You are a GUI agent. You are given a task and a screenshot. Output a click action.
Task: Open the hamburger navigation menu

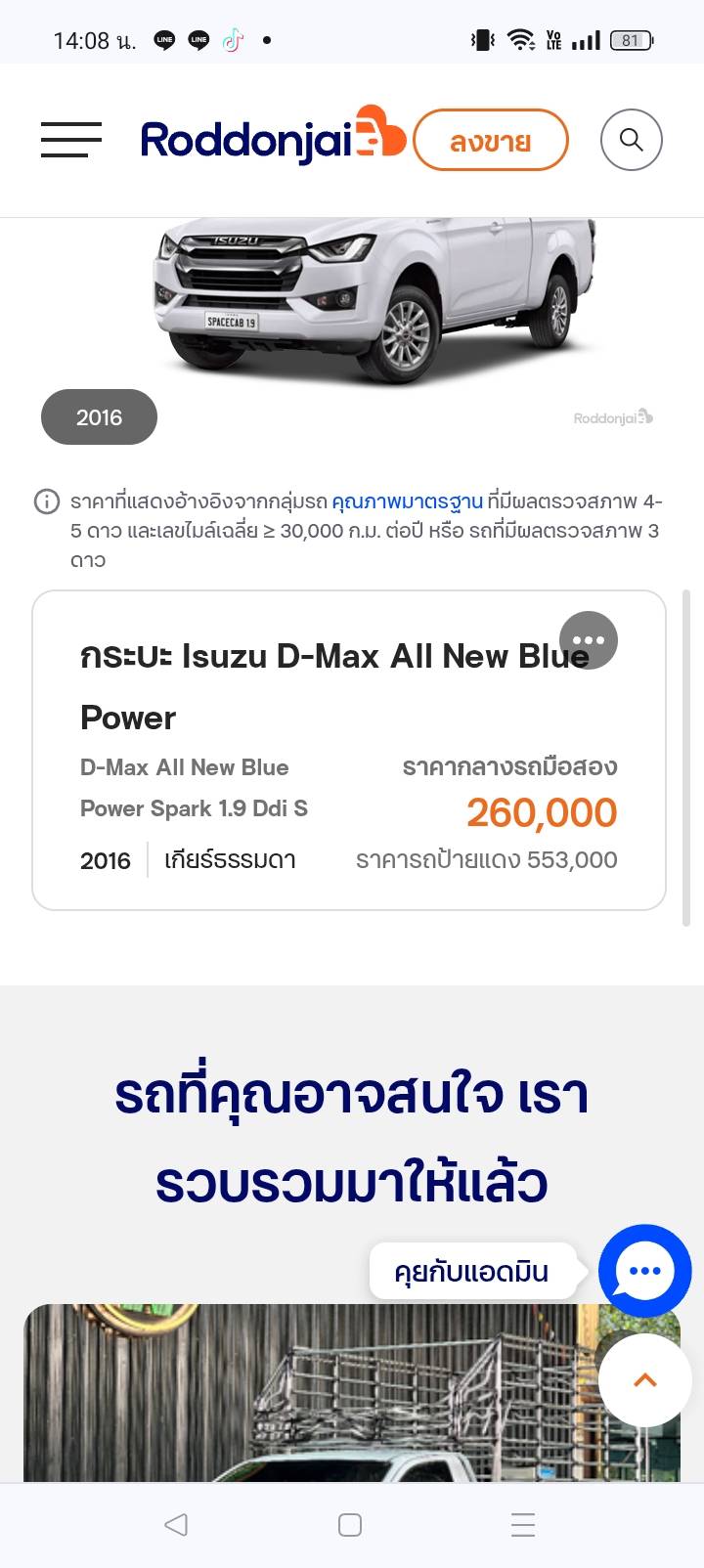point(71,140)
